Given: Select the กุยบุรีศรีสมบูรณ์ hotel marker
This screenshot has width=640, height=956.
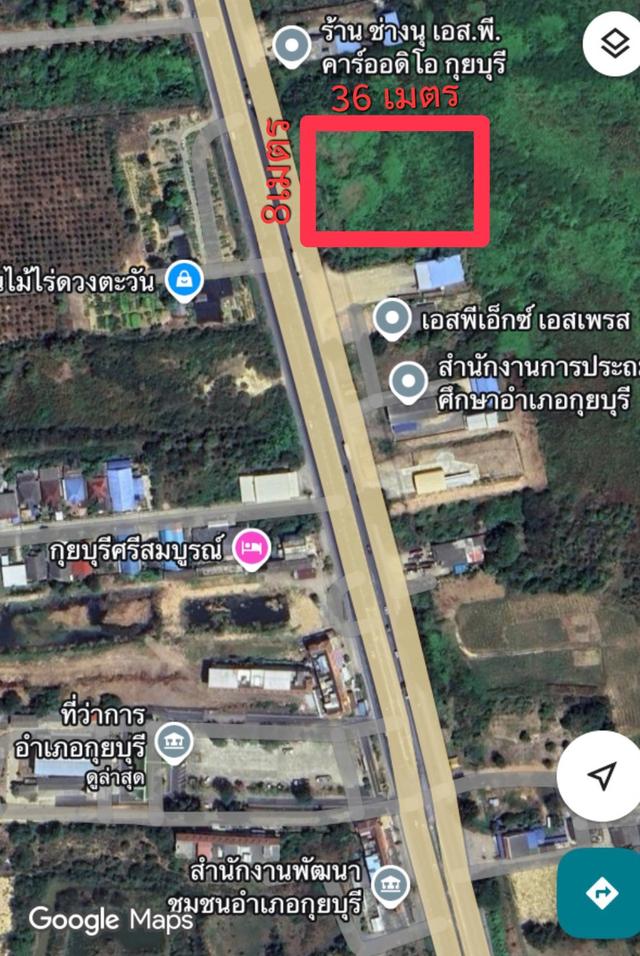Looking at the screenshot, I should click(x=250, y=548).
